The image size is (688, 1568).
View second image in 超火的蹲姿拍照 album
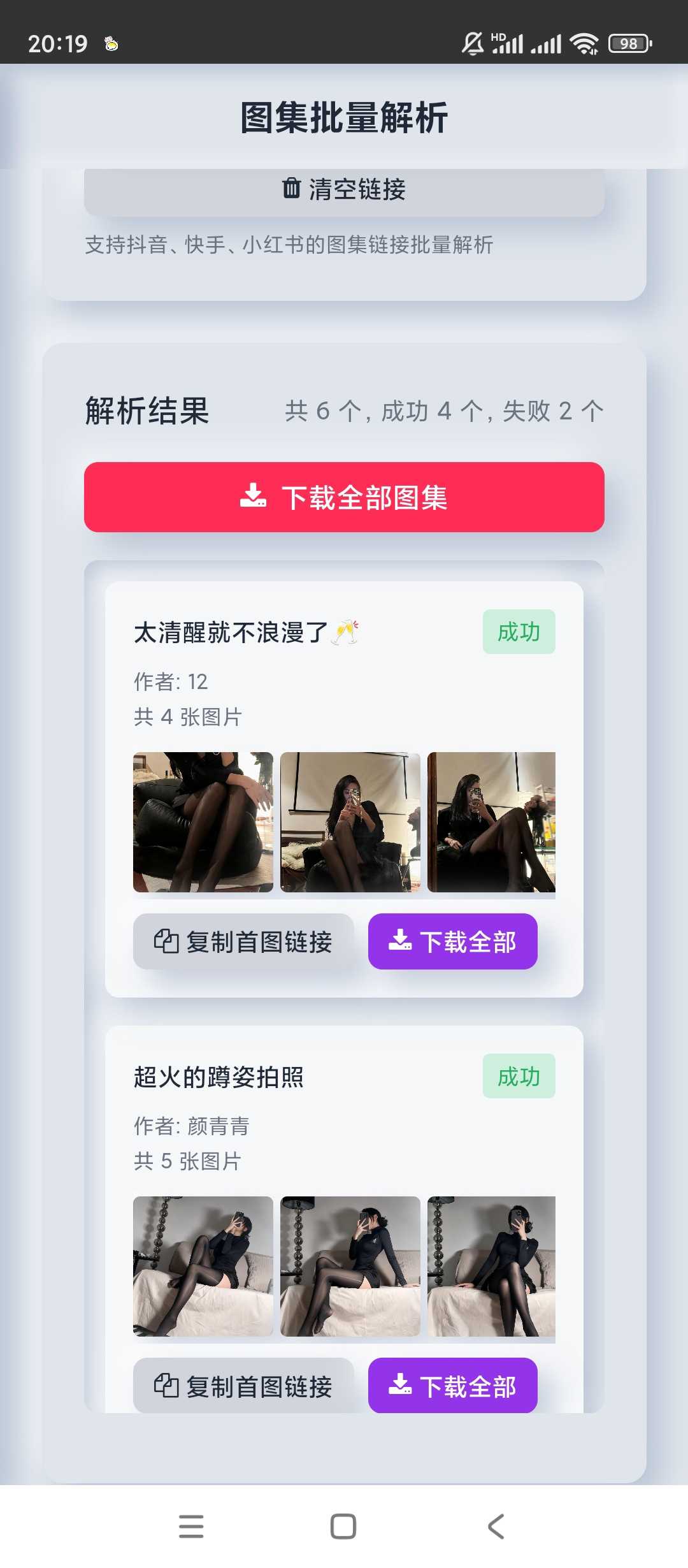(x=350, y=1266)
